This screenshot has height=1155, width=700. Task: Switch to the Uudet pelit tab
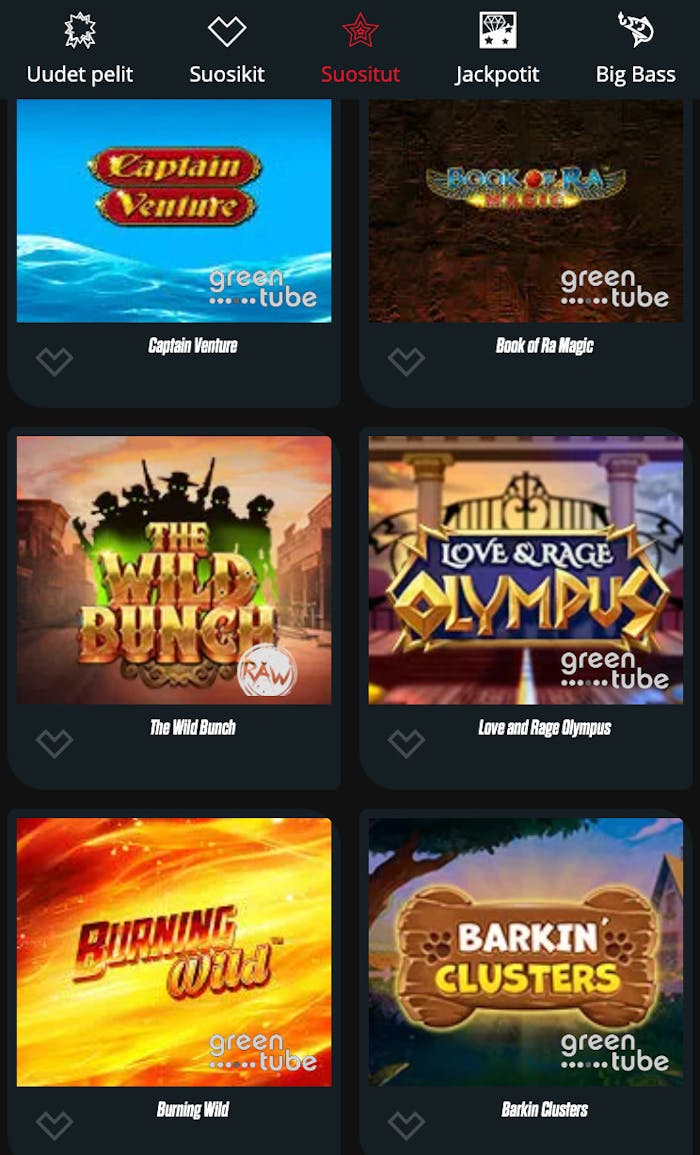coord(80,50)
